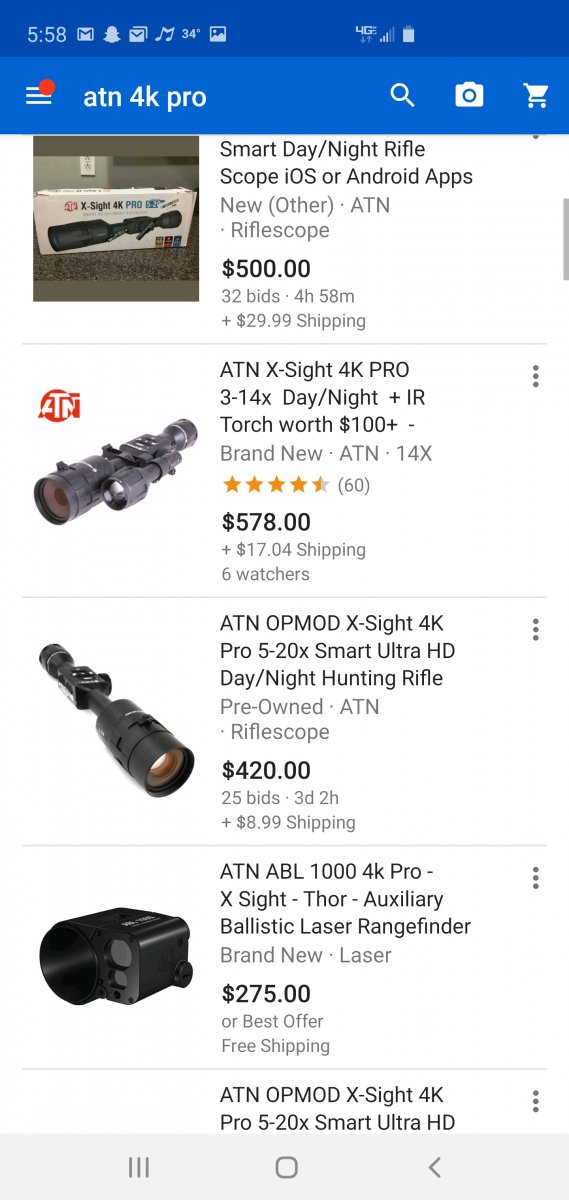Image resolution: width=569 pixels, height=1200 pixels.
Task: Open the ATN X-Sight 4K PRO 3-14x listing
Action: coord(284,471)
